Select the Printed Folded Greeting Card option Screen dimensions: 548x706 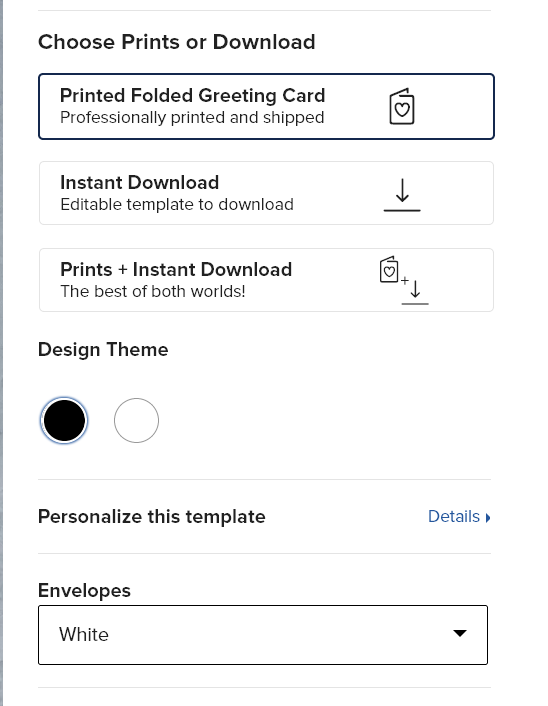[266, 106]
